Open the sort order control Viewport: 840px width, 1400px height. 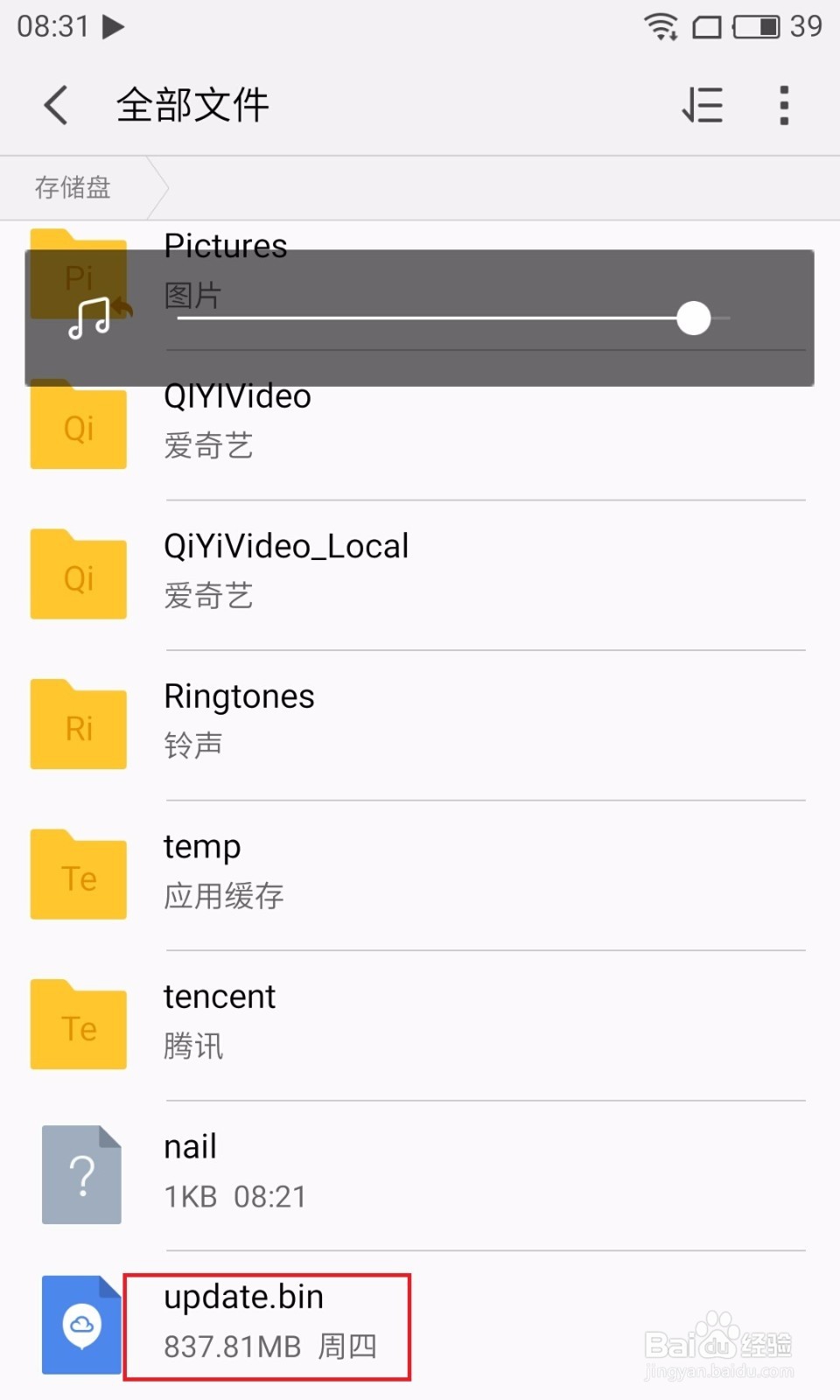coord(703,105)
